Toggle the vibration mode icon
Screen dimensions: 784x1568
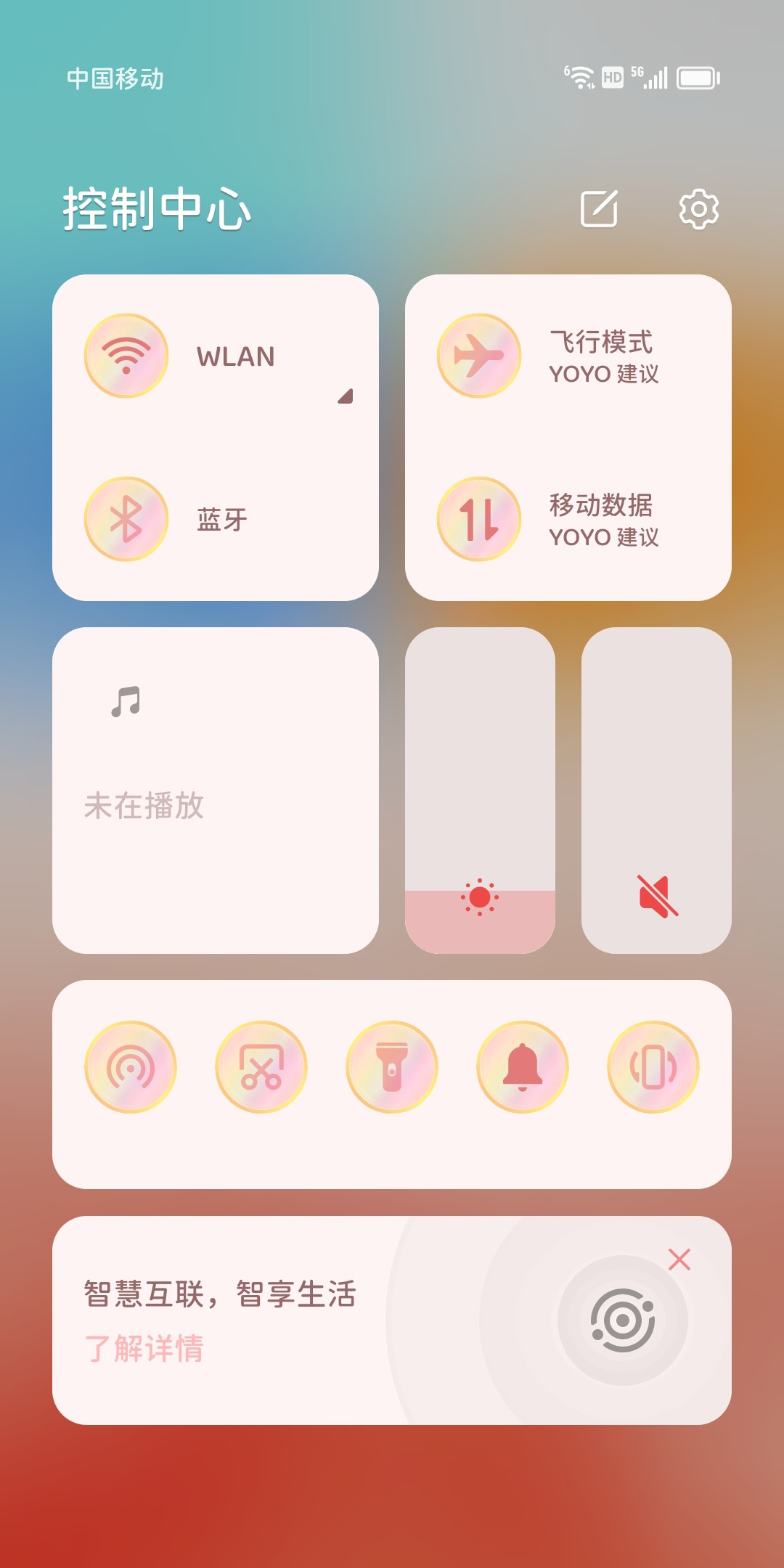653,1067
